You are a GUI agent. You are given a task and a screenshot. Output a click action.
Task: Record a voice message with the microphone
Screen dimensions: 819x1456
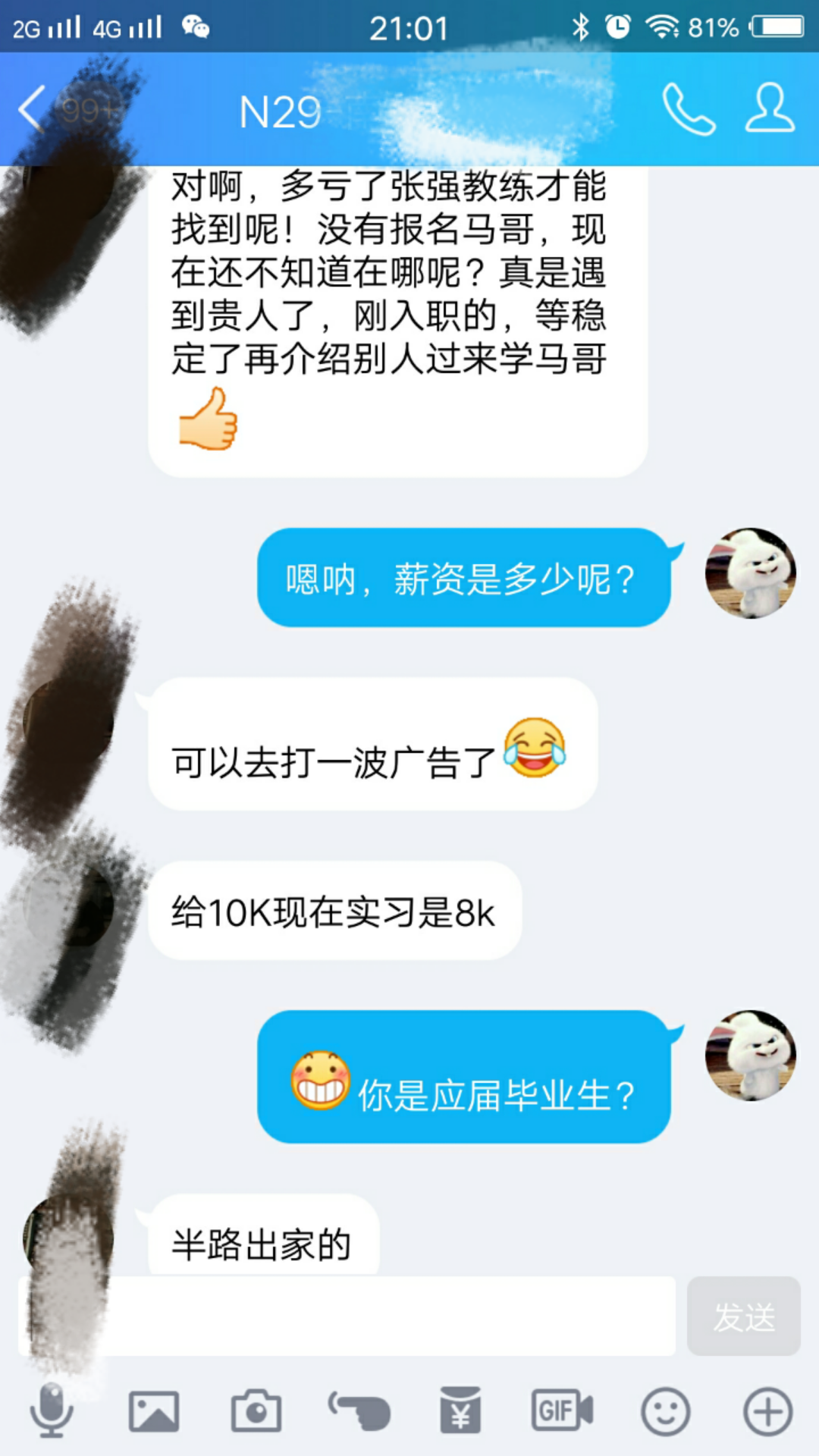click(52, 1410)
